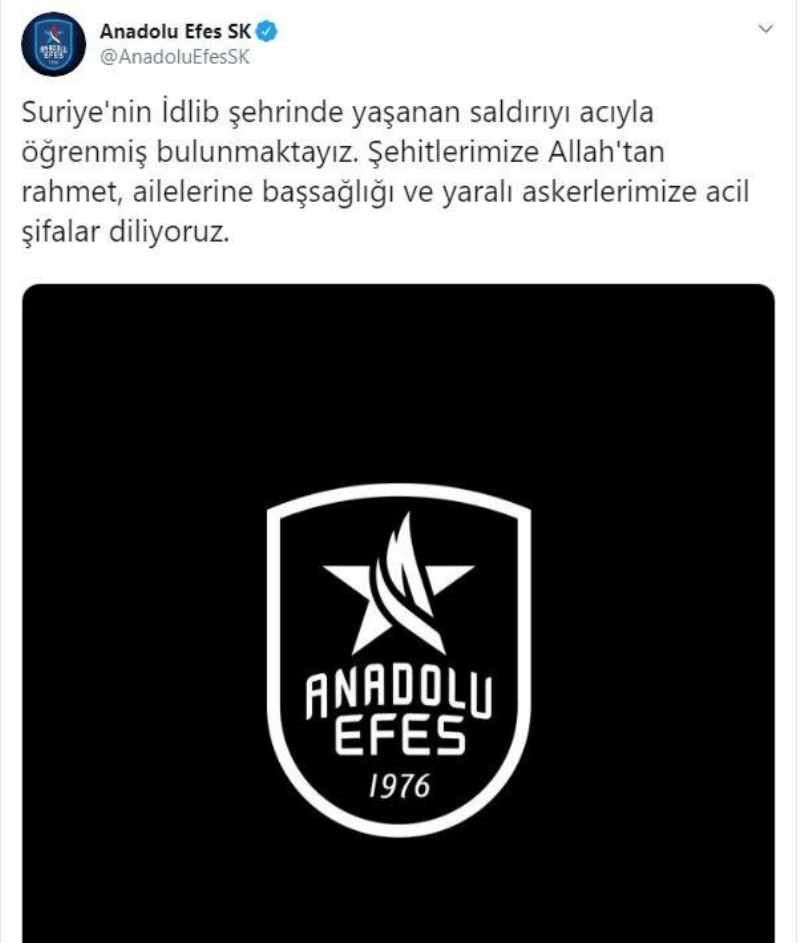Open Anadolu Efes SK profile avatar
The width and height of the screenshot is (800, 943).
click(49, 43)
